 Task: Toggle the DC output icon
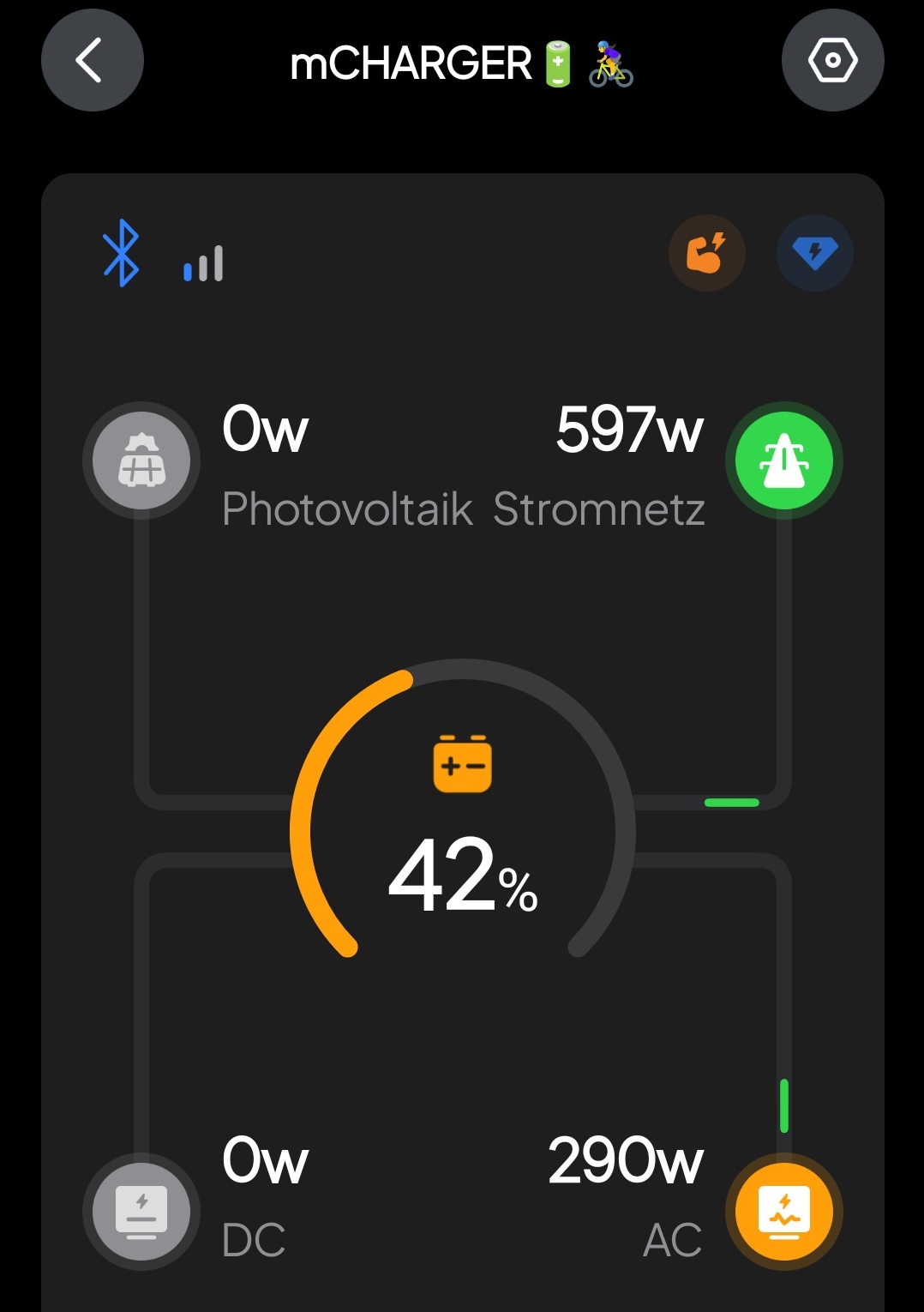(141, 1212)
